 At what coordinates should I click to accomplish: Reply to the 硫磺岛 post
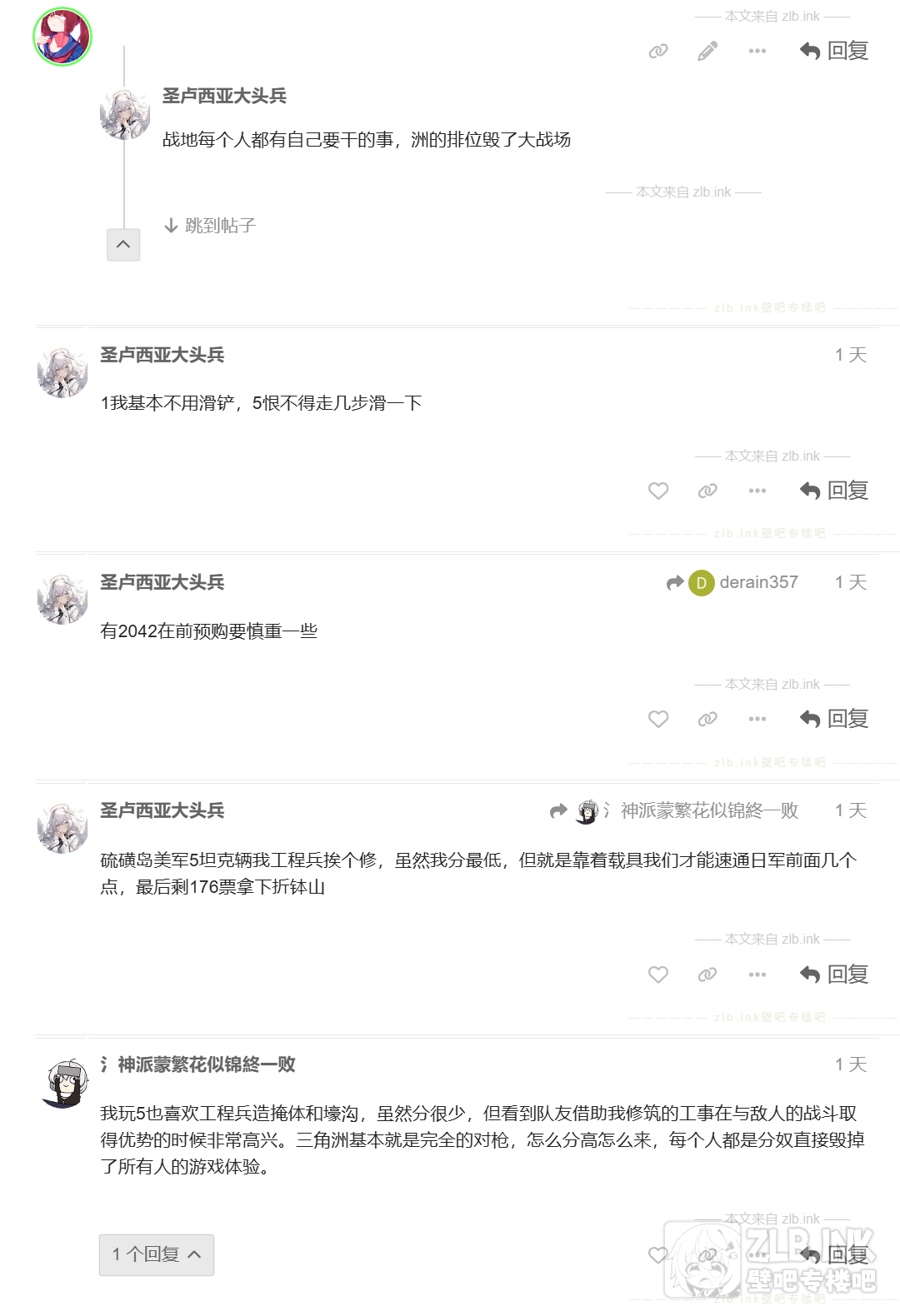click(834, 975)
